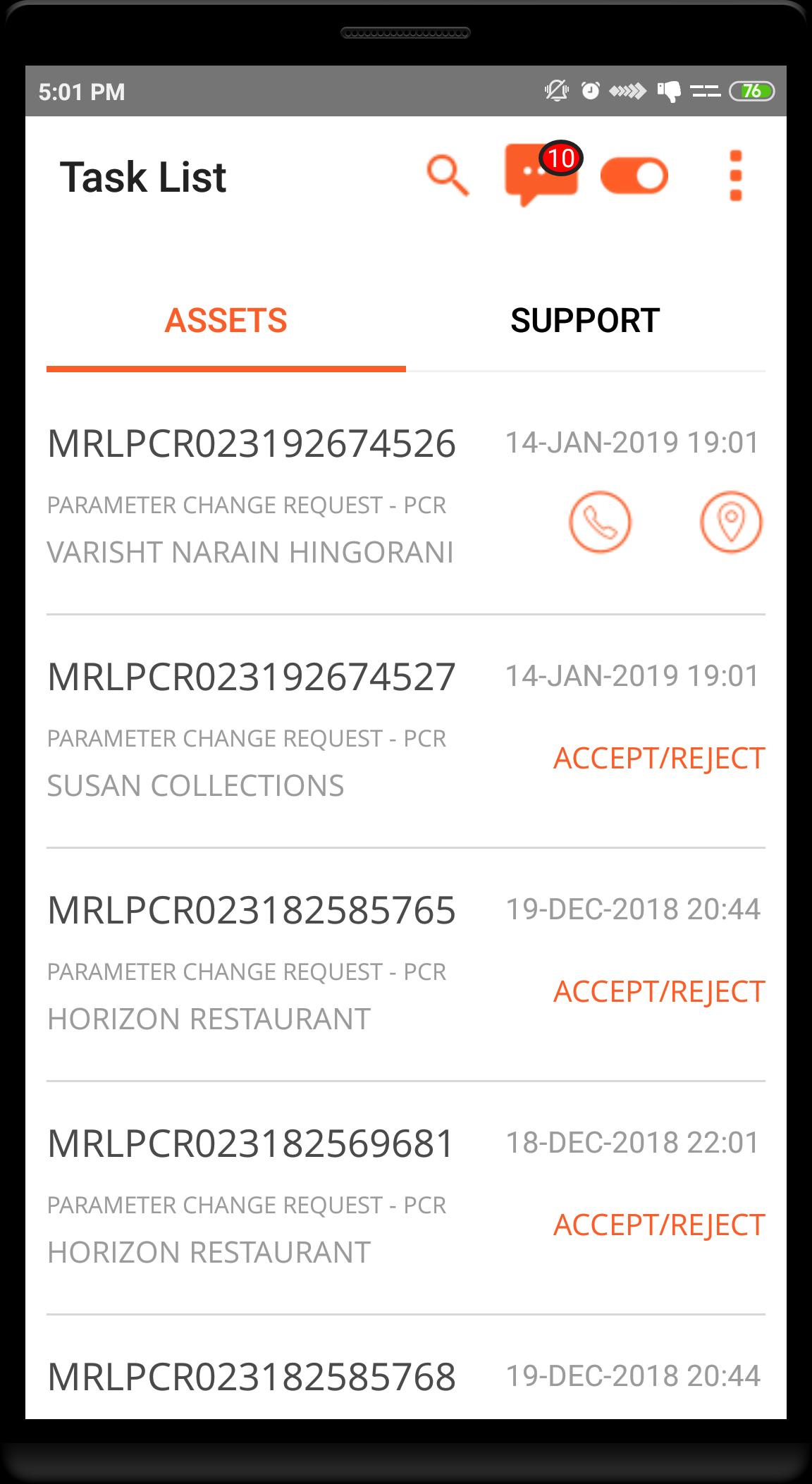Screen dimensions: 812x1484
Task: Open task MRLPCR023192674526
Action: click(252, 444)
